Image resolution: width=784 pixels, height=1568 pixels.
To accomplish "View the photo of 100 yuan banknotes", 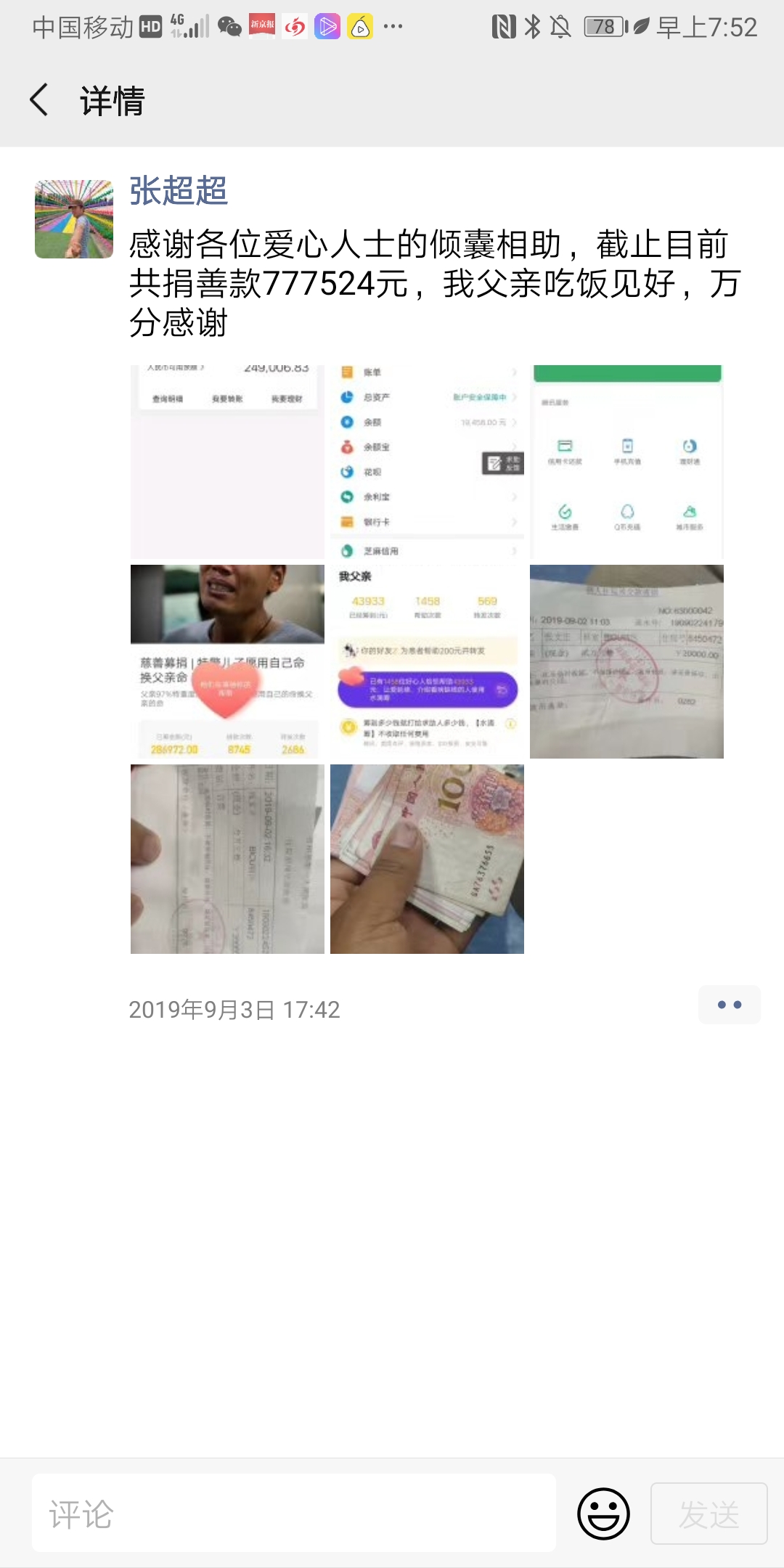I will [x=427, y=859].
